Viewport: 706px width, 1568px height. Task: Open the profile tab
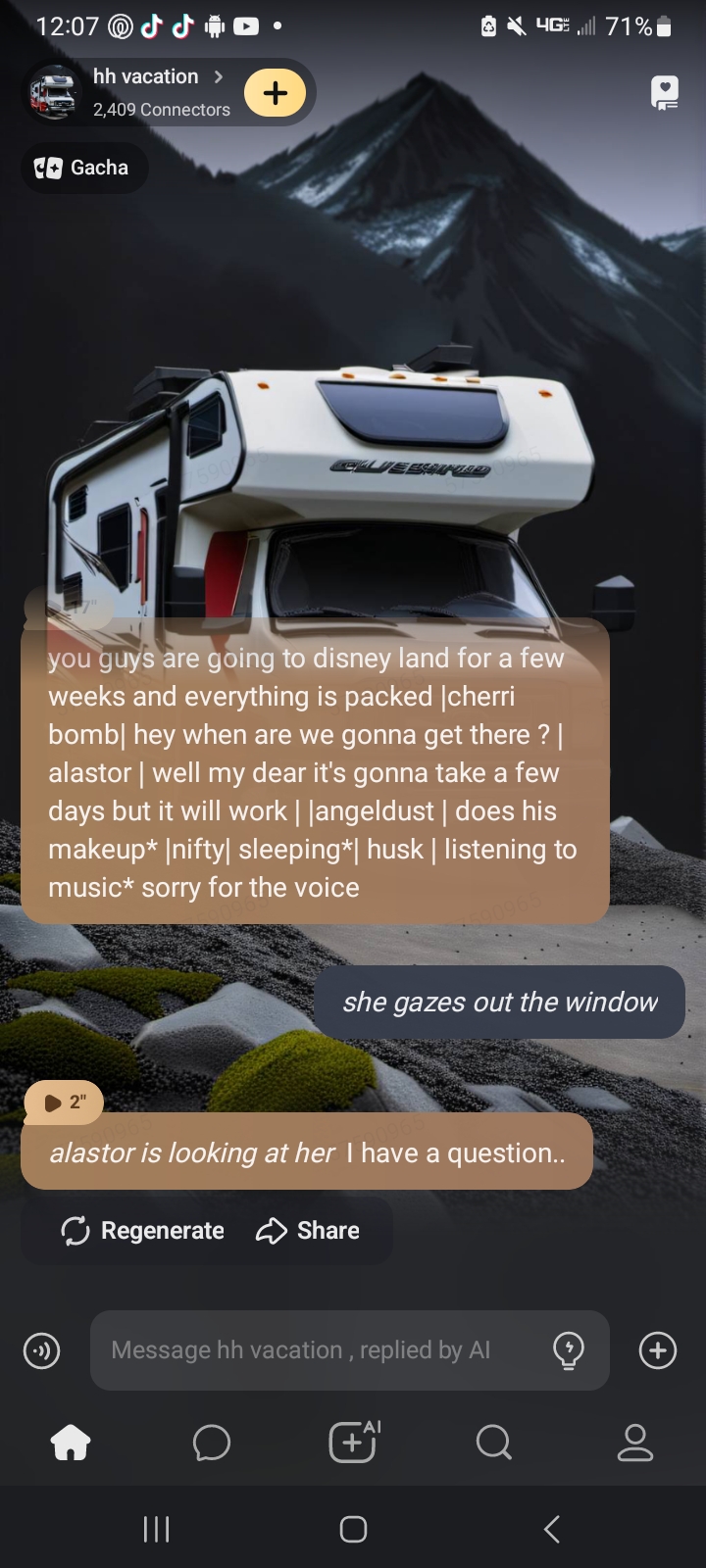[634, 1443]
